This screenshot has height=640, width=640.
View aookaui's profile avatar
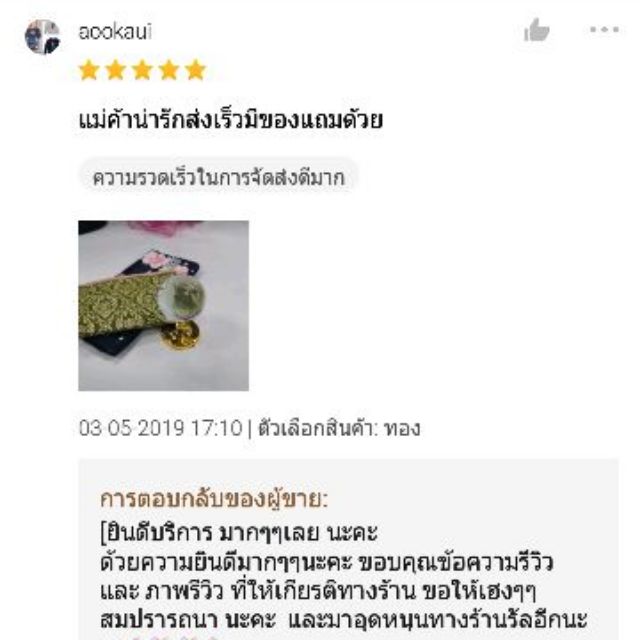(42, 37)
